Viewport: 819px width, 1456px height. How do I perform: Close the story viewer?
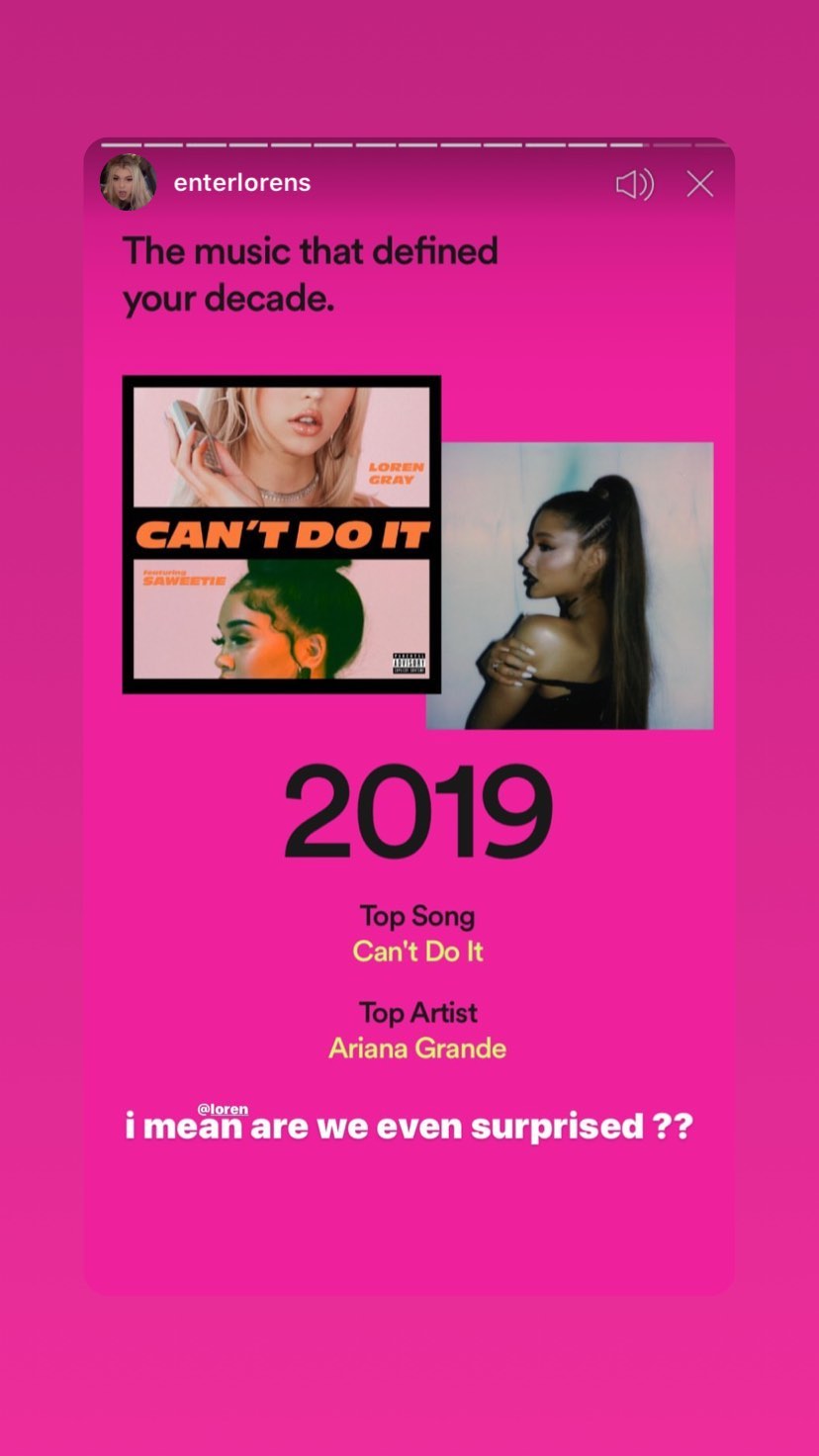click(x=699, y=184)
